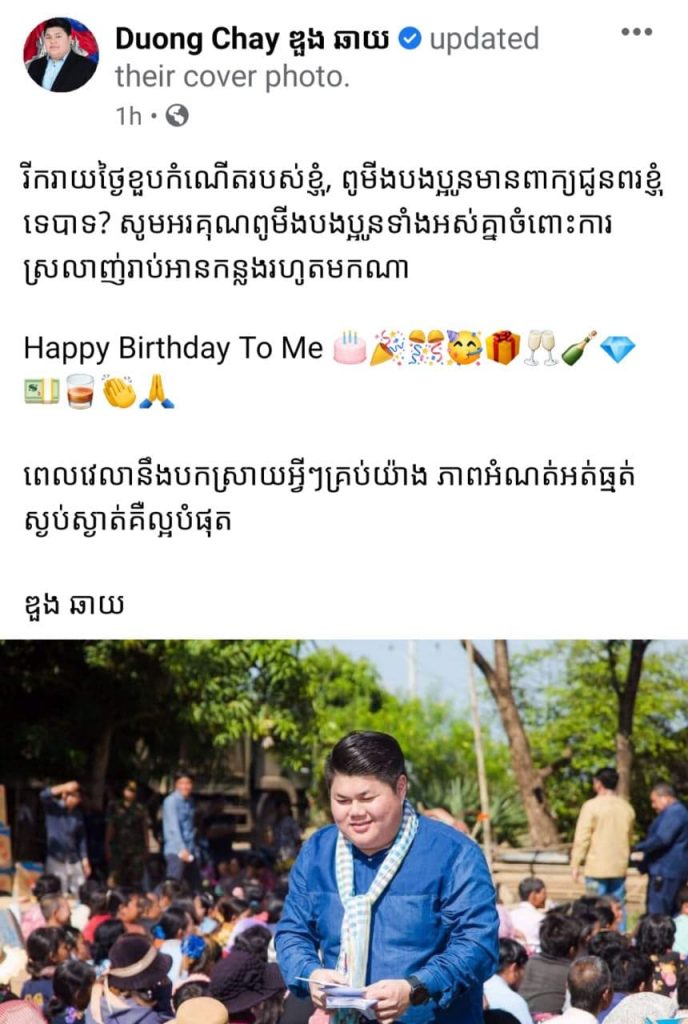Open the 1h post timestamp
688x1024 pixels.
point(128,116)
